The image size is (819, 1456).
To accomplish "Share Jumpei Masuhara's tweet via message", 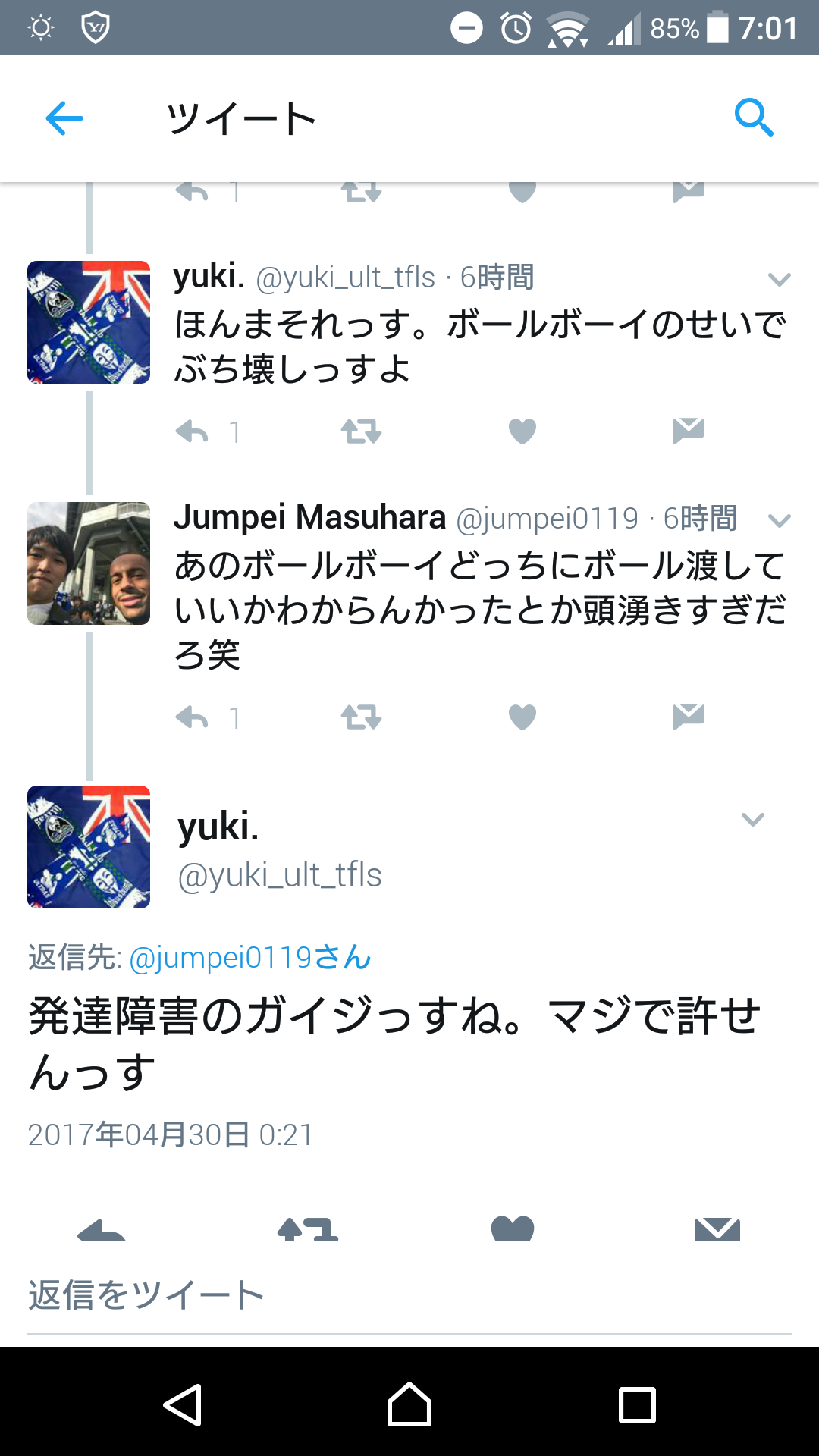I will 689,716.
